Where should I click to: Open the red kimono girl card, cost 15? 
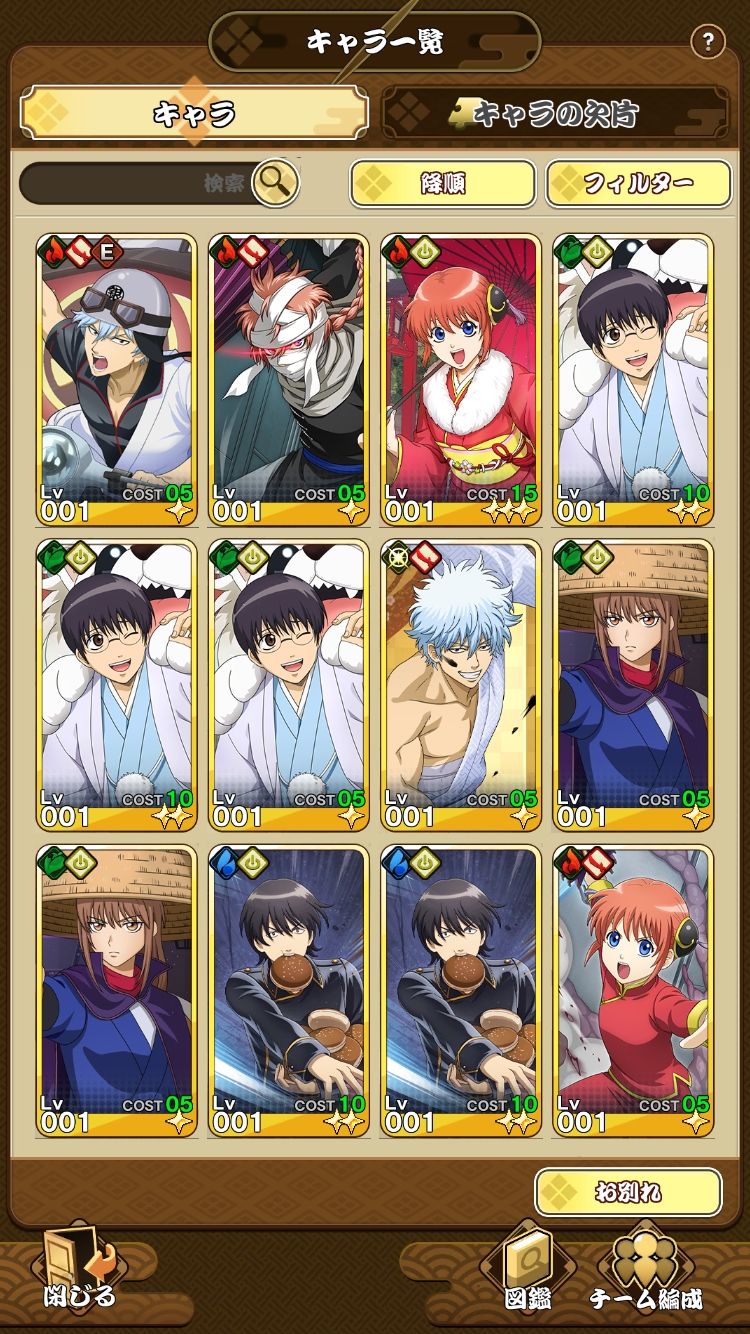click(461, 380)
